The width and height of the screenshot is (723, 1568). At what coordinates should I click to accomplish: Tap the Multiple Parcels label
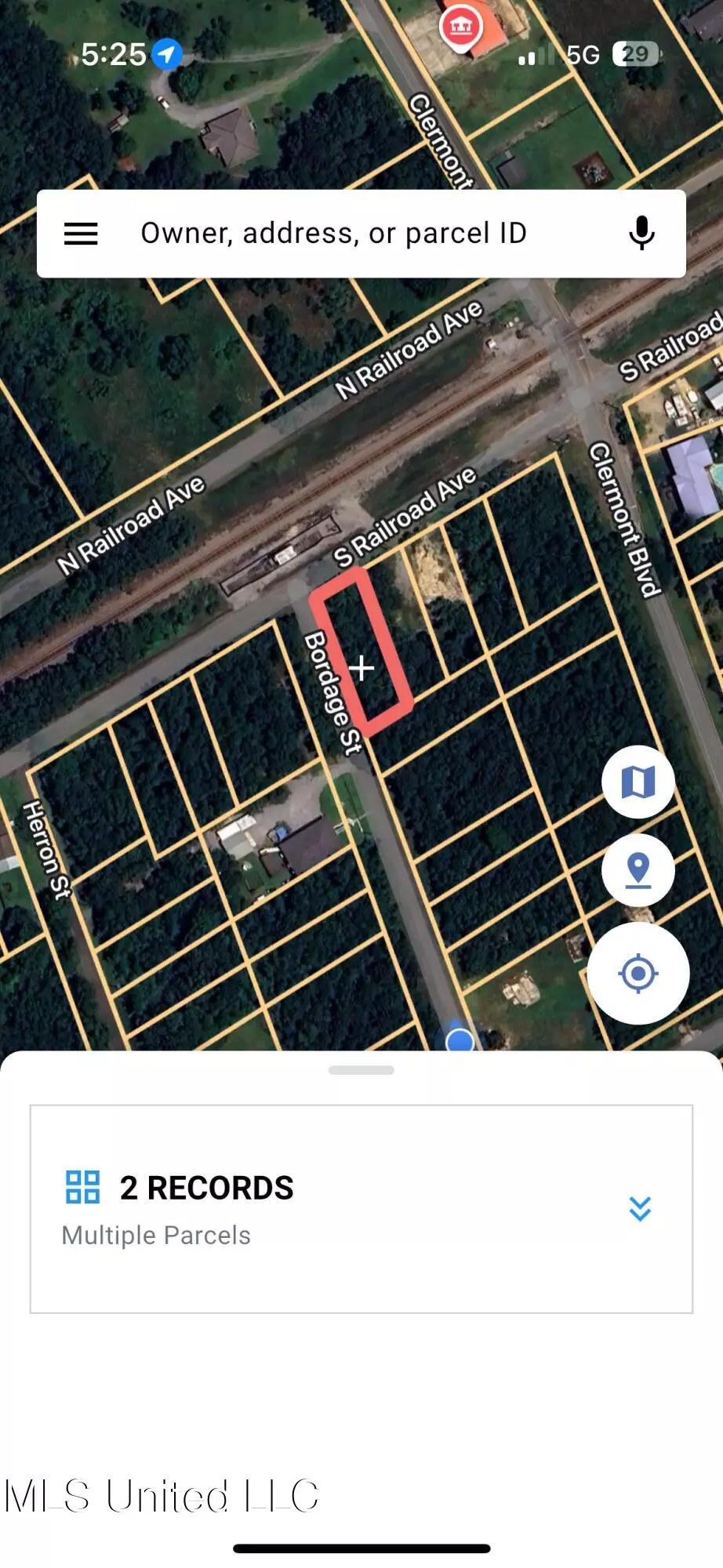(x=155, y=1235)
